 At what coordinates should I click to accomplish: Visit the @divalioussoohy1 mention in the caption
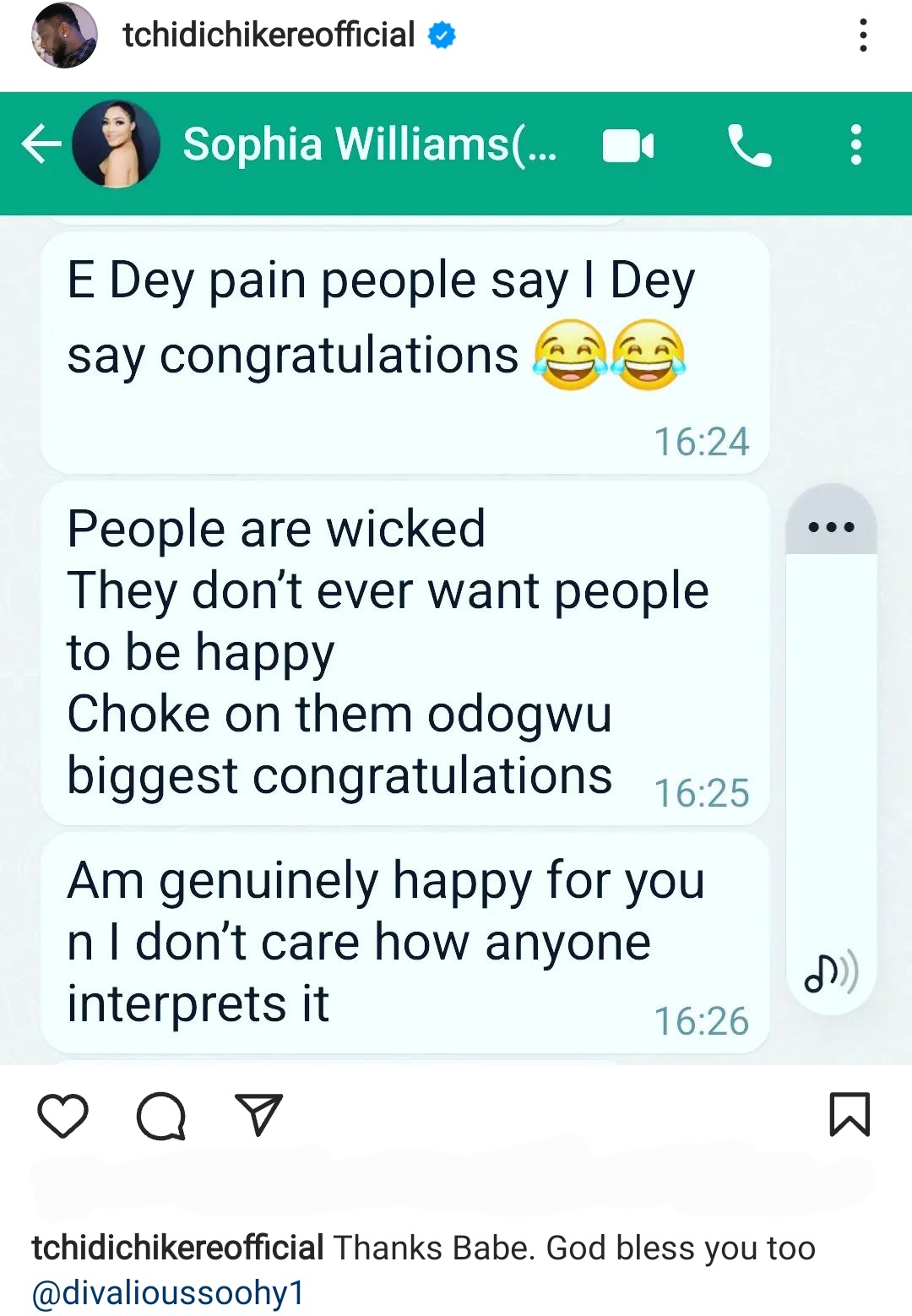coord(168,1293)
